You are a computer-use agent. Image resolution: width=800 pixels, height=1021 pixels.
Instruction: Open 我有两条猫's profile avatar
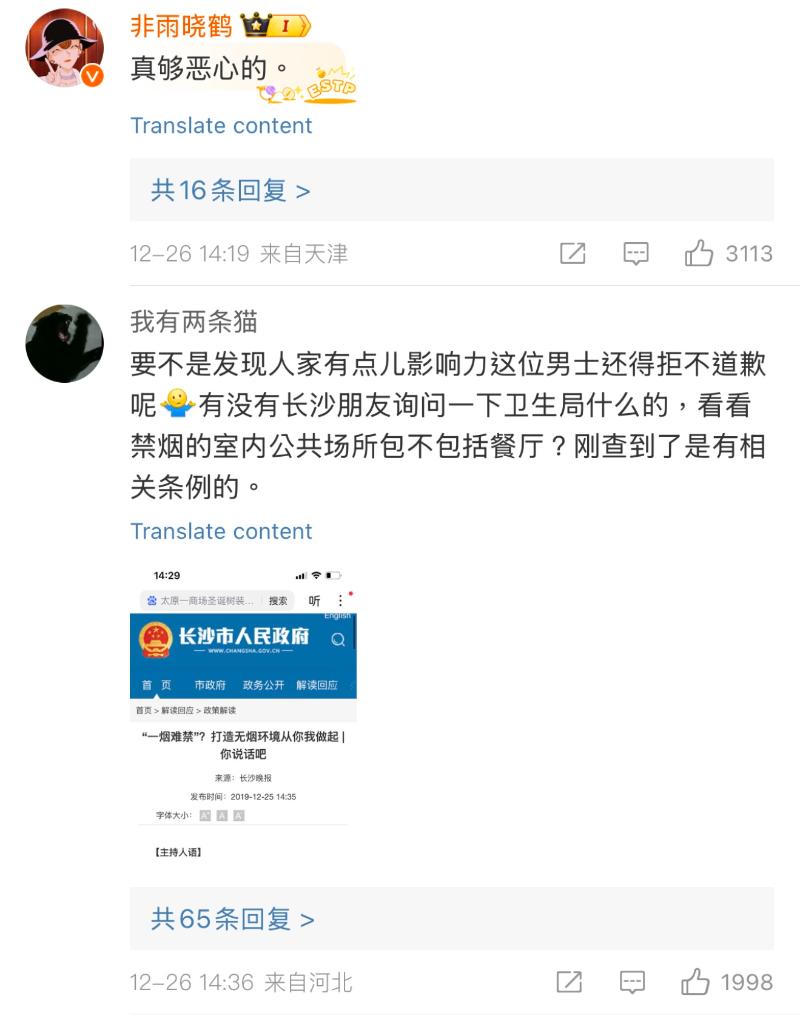pos(64,344)
